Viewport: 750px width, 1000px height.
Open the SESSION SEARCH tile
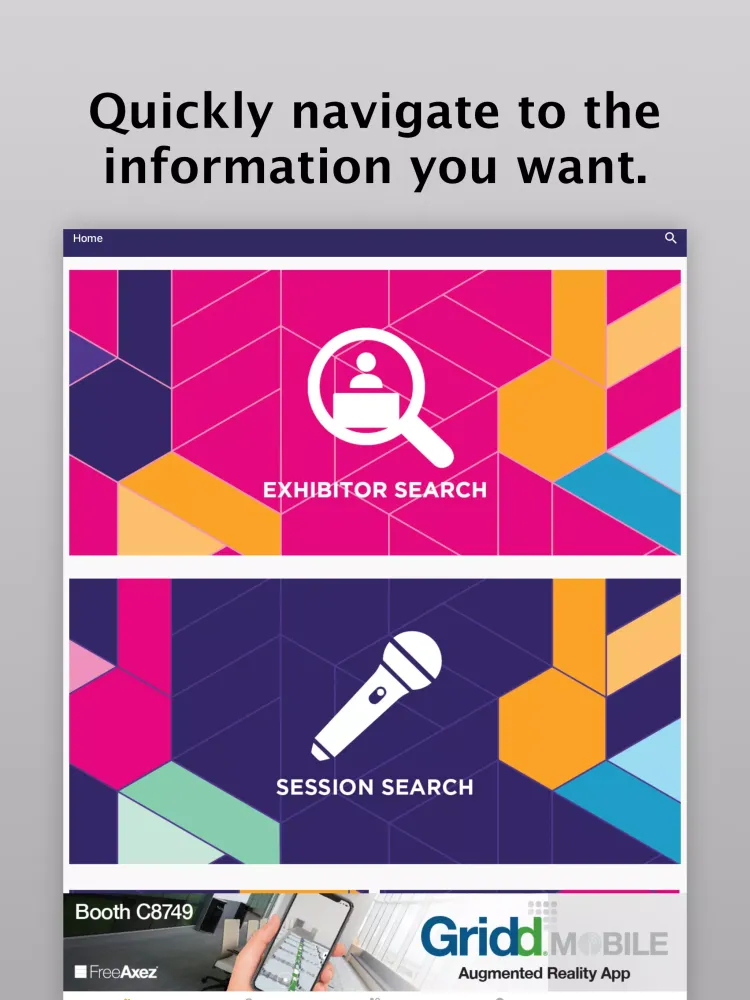click(374, 720)
